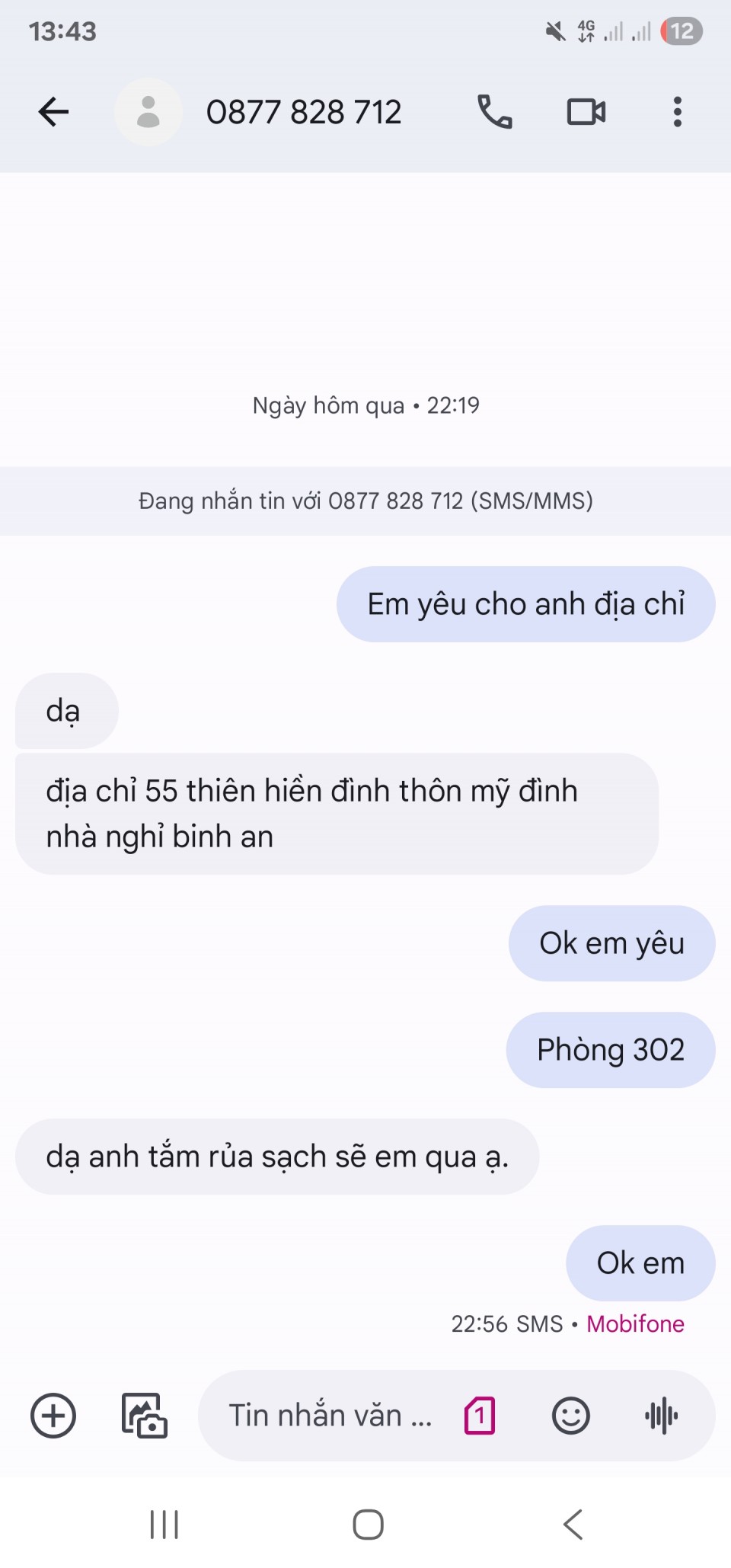Switch the SIM card selector
Viewport: 731px width, 1568px height.
480,1416
